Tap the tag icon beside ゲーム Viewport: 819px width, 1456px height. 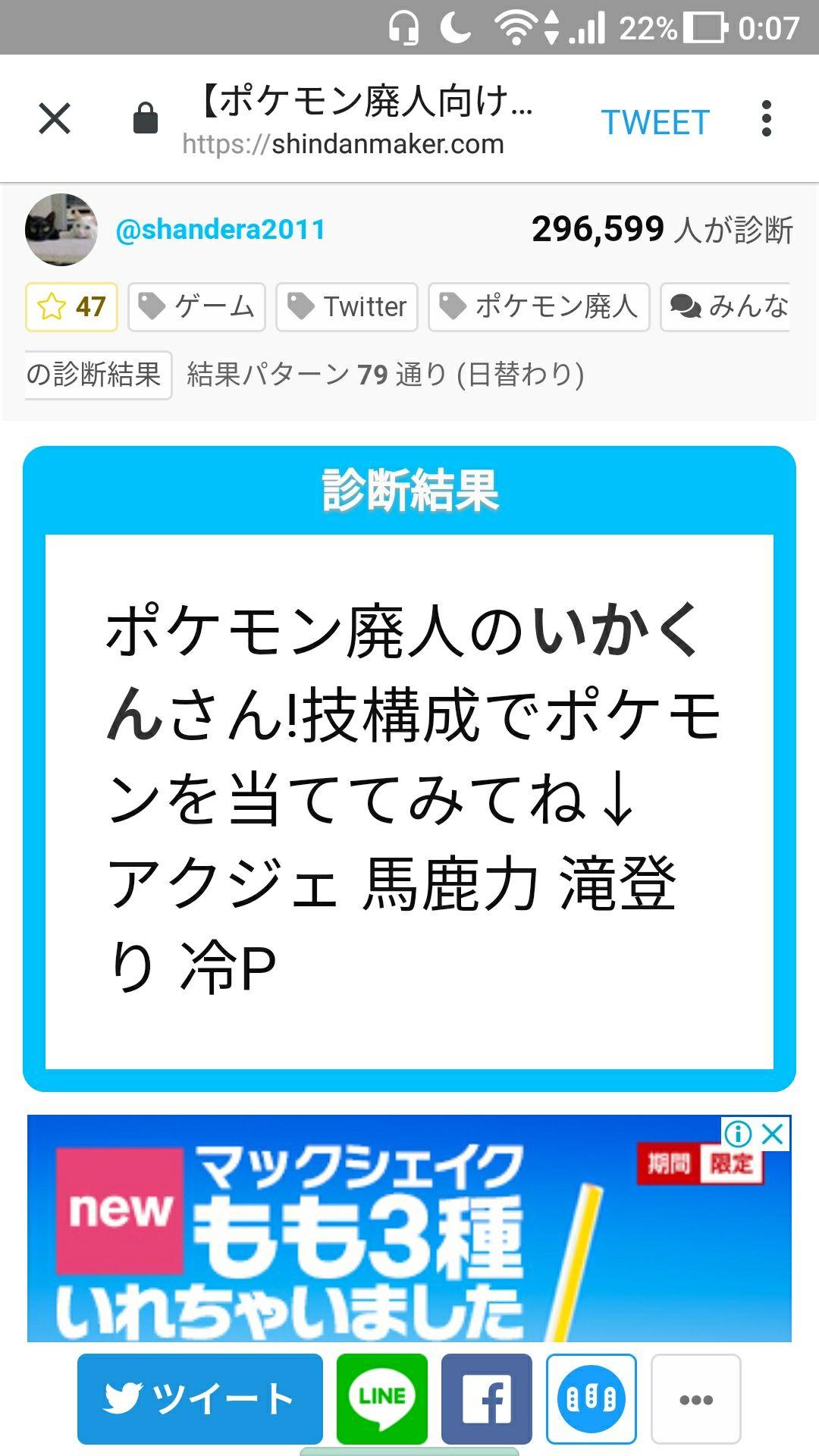152,307
